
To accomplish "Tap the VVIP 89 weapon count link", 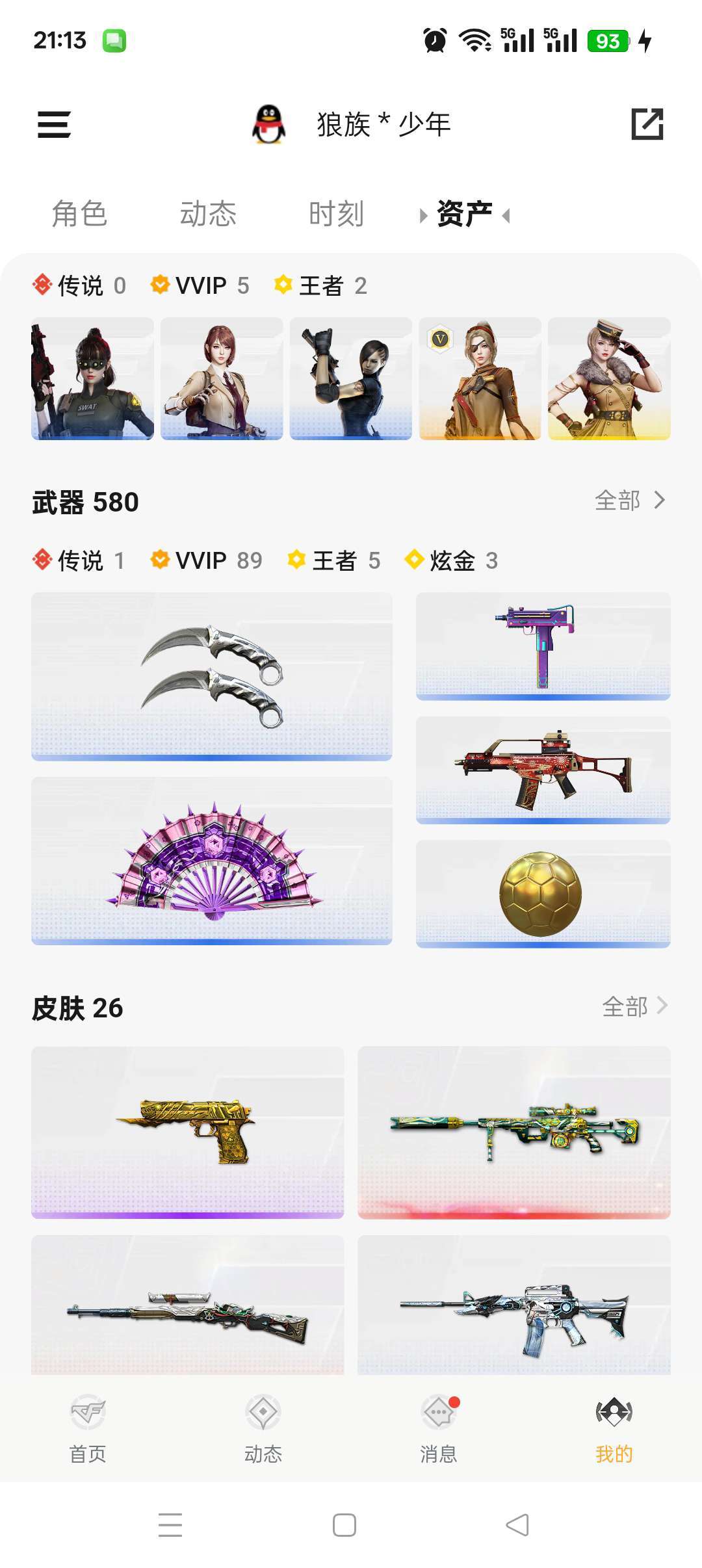I will coord(208,559).
